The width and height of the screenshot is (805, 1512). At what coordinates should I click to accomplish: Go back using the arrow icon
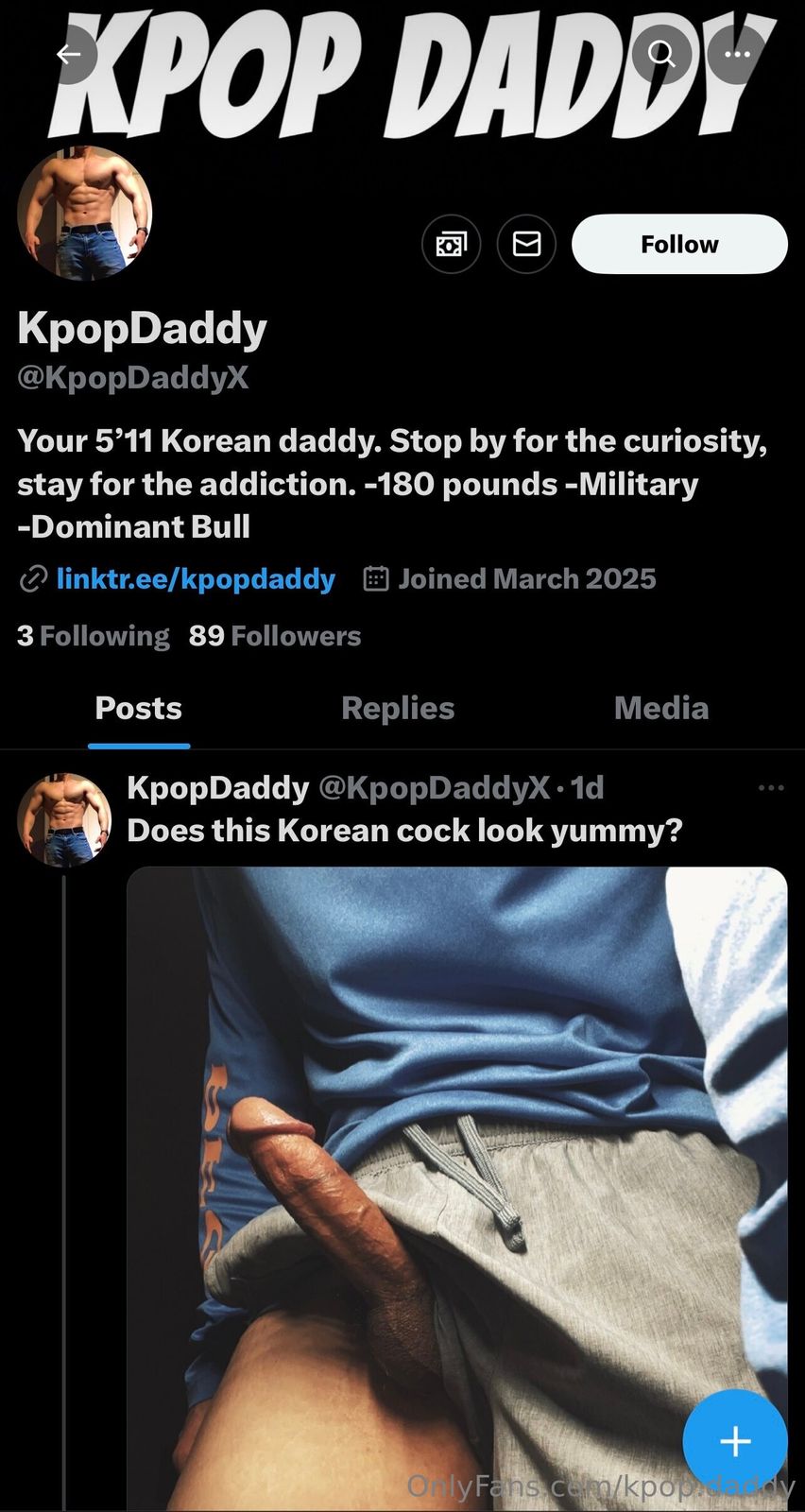(69, 54)
